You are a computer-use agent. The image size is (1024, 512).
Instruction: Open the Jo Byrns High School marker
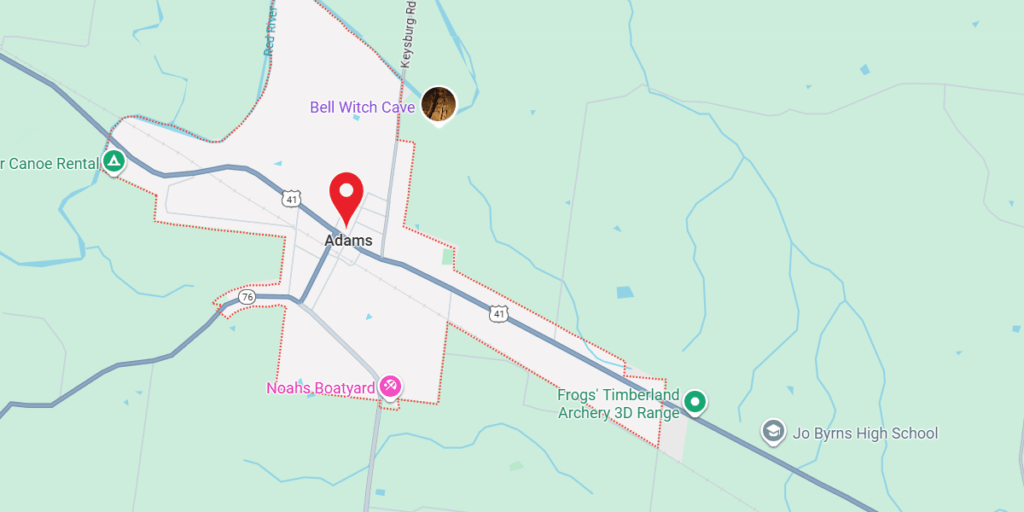point(773,432)
